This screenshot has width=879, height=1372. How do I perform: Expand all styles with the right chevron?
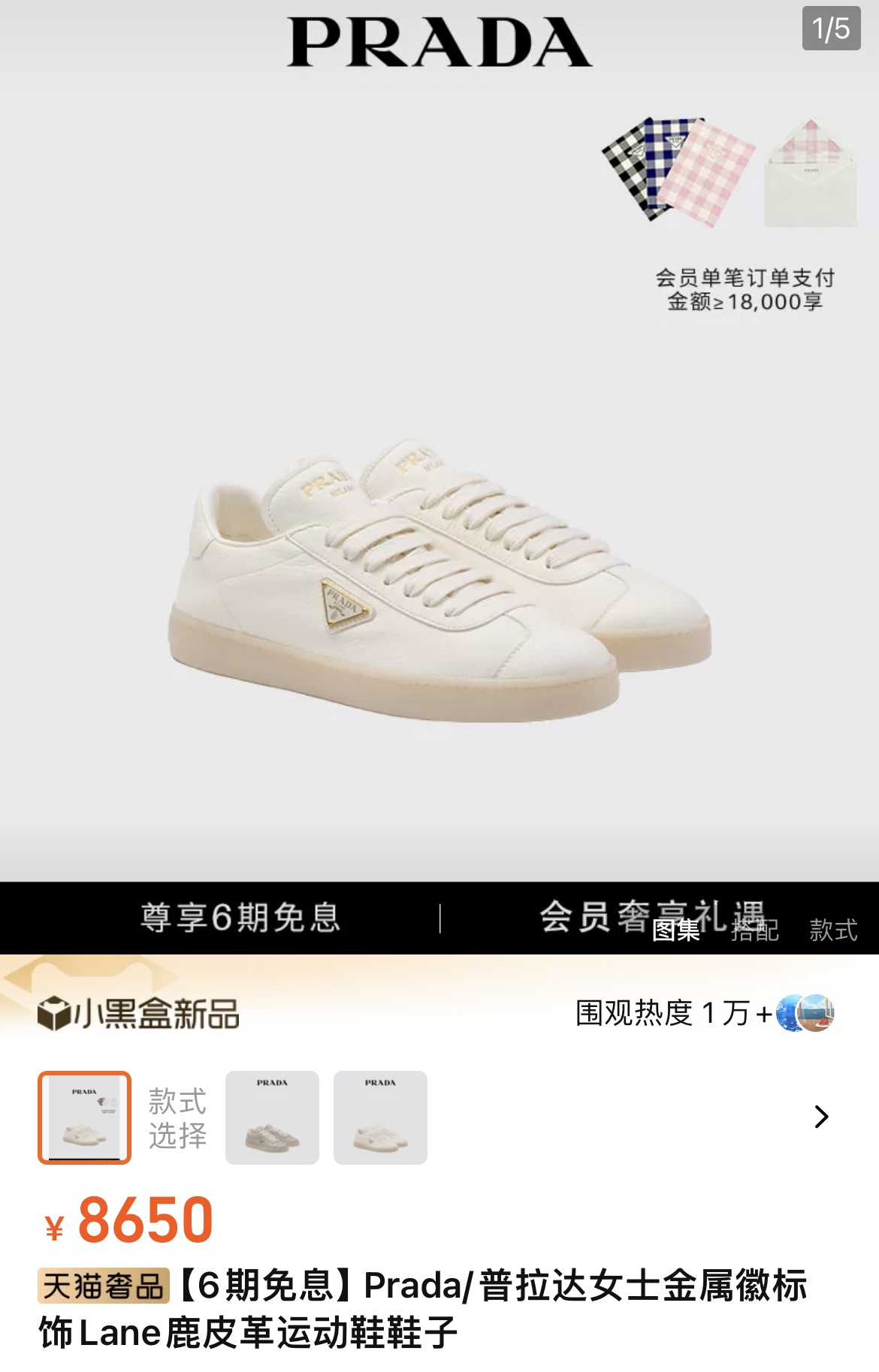click(821, 1117)
